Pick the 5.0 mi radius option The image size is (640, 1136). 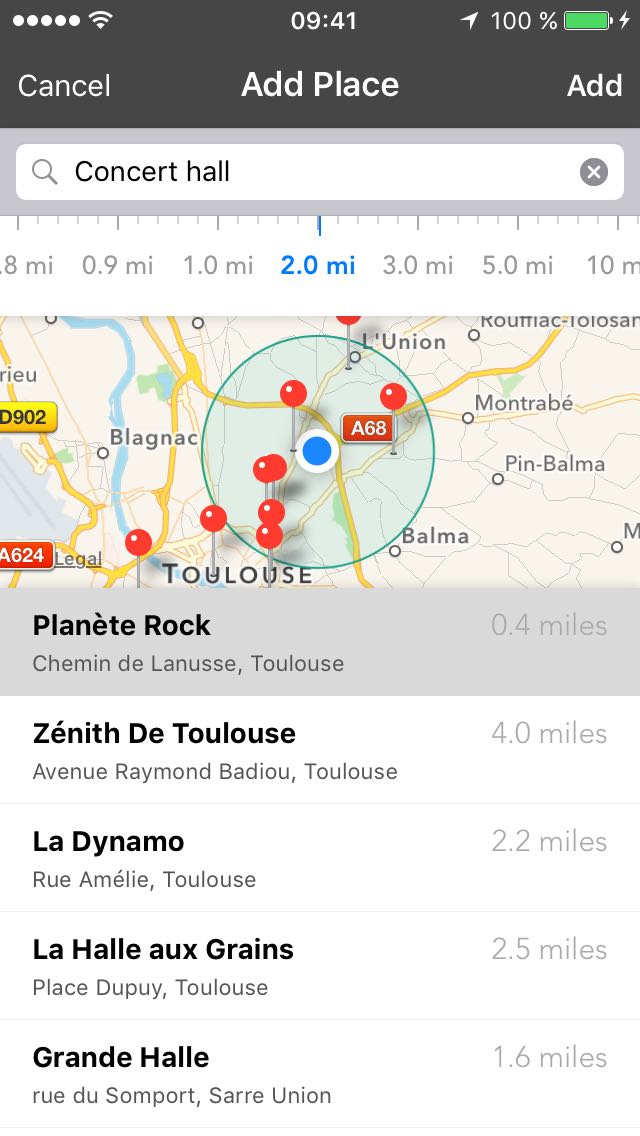[517, 265]
